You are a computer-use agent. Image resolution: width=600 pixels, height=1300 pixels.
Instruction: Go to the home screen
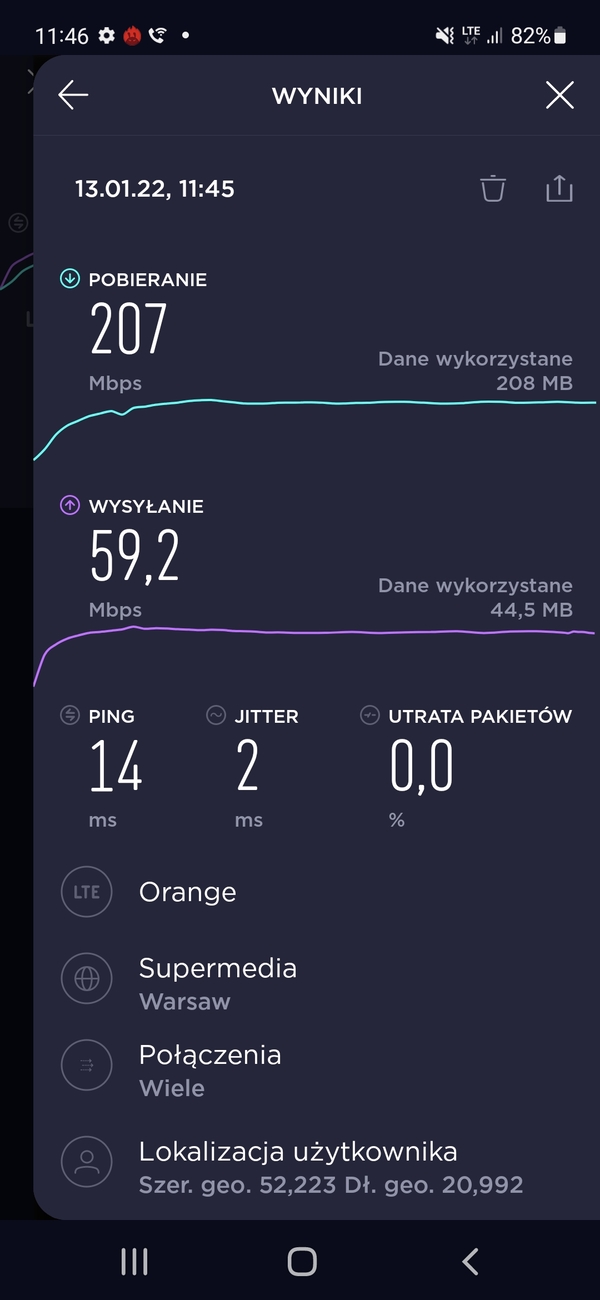pyautogui.click(x=301, y=1261)
